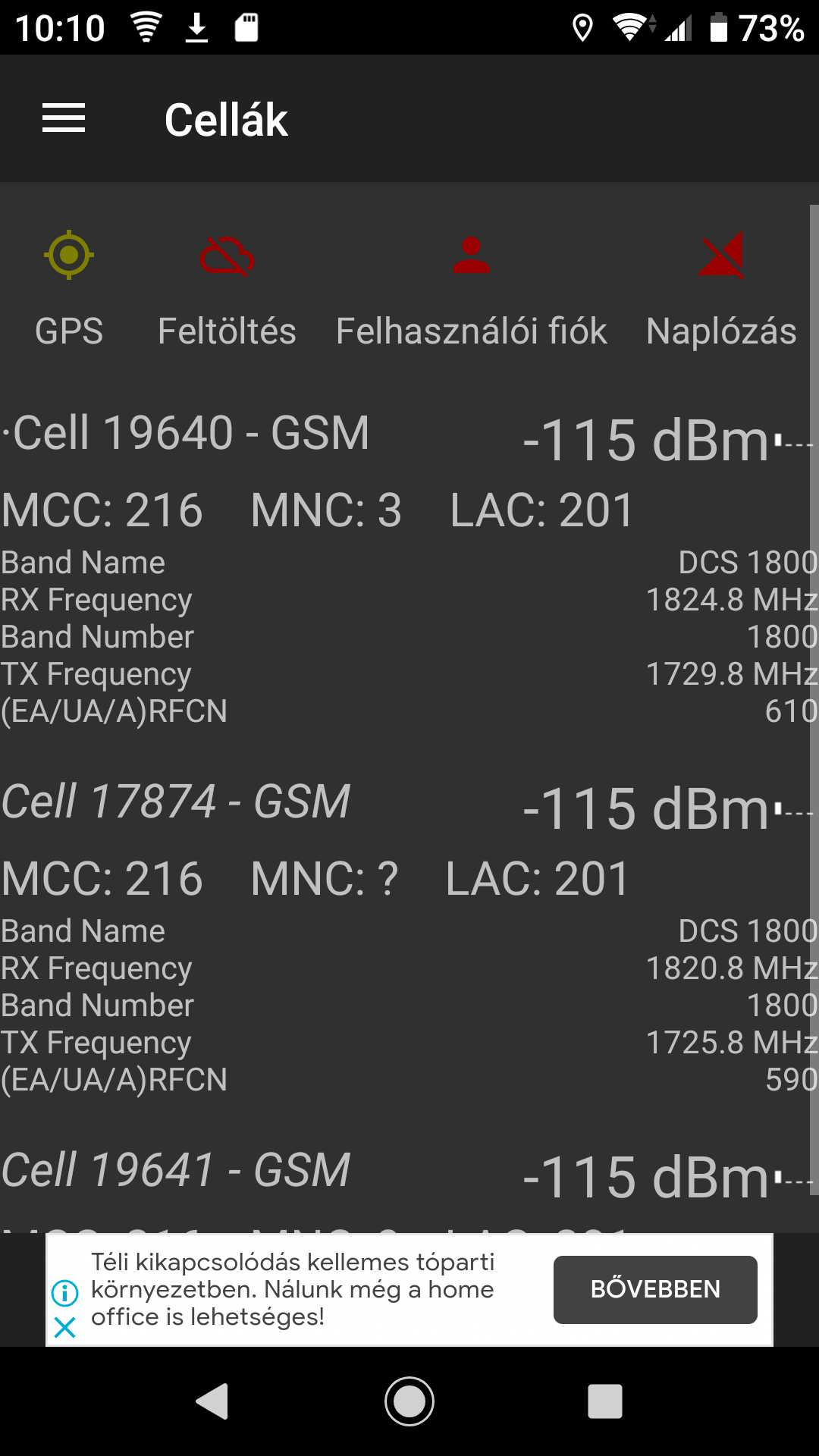The height and width of the screenshot is (1456, 819).
Task: Open the hamburger navigation drawer
Action: tap(64, 118)
